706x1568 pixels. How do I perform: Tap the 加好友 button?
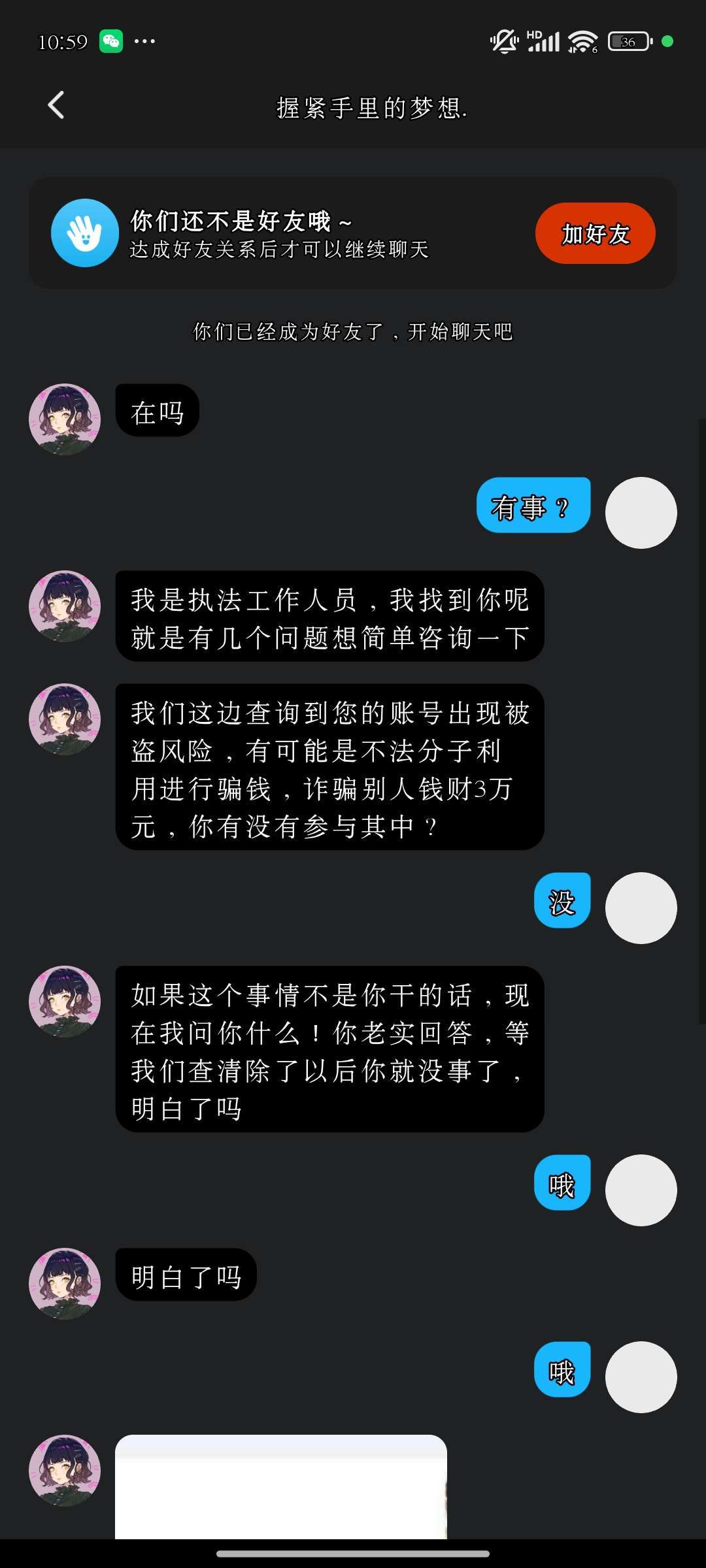tap(595, 233)
